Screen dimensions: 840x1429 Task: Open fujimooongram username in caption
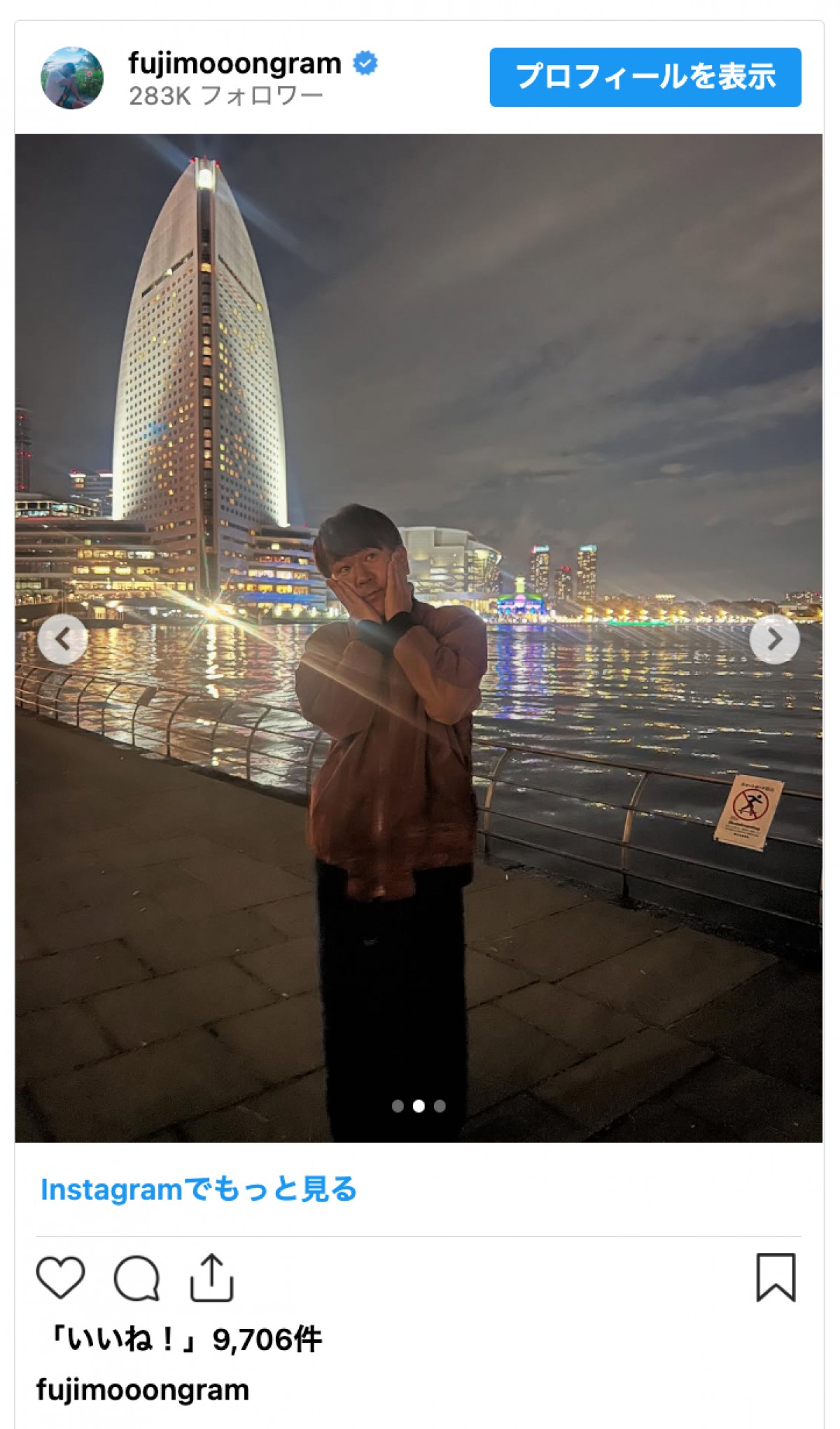pyautogui.click(x=143, y=1390)
